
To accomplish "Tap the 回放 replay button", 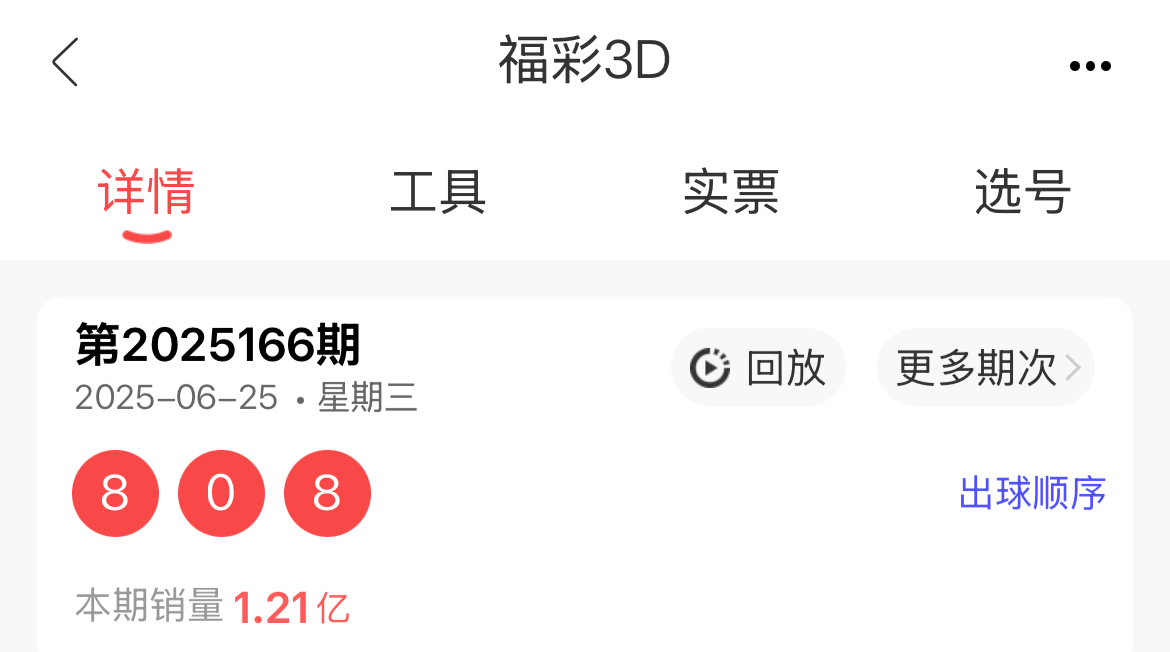I will click(758, 367).
